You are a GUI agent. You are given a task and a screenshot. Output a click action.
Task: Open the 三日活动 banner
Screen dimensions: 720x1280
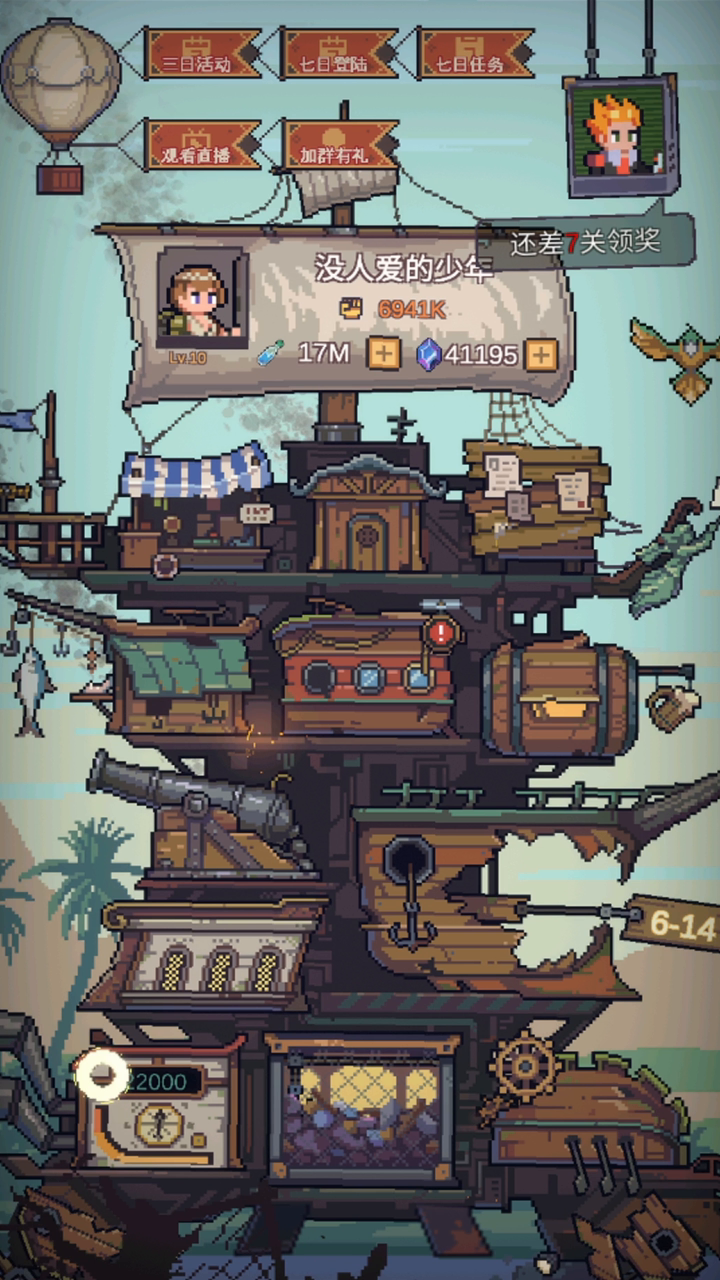click(203, 53)
